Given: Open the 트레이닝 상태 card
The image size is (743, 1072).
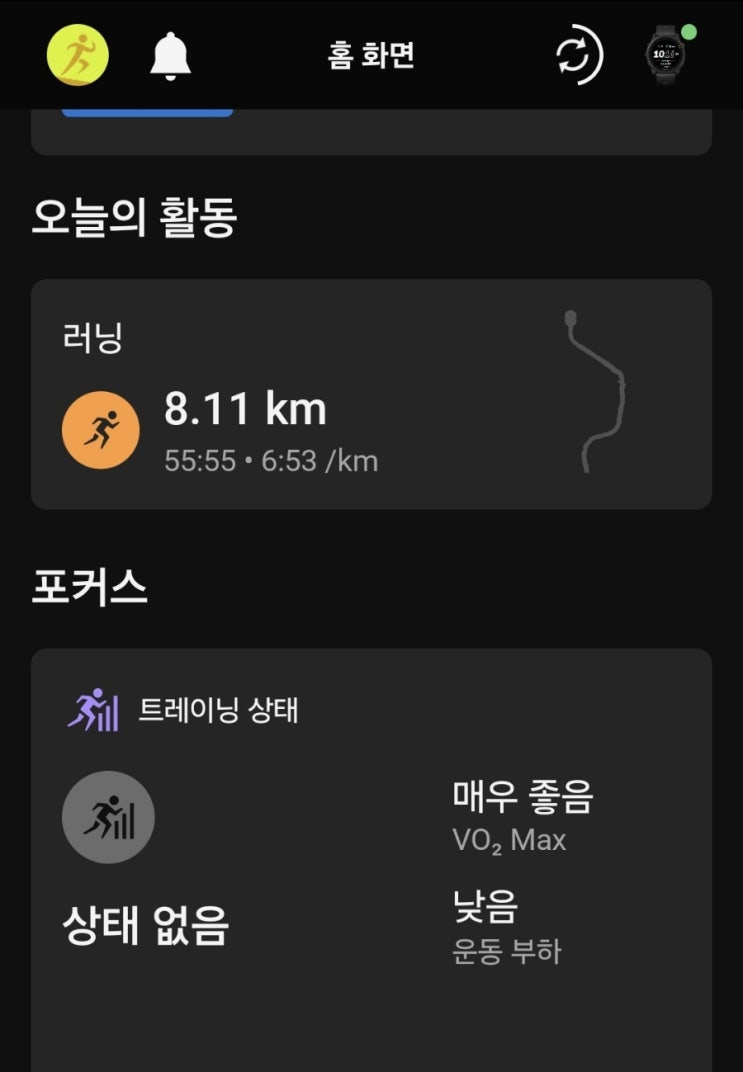Looking at the screenshot, I should pyautogui.click(x=371, y=850).
